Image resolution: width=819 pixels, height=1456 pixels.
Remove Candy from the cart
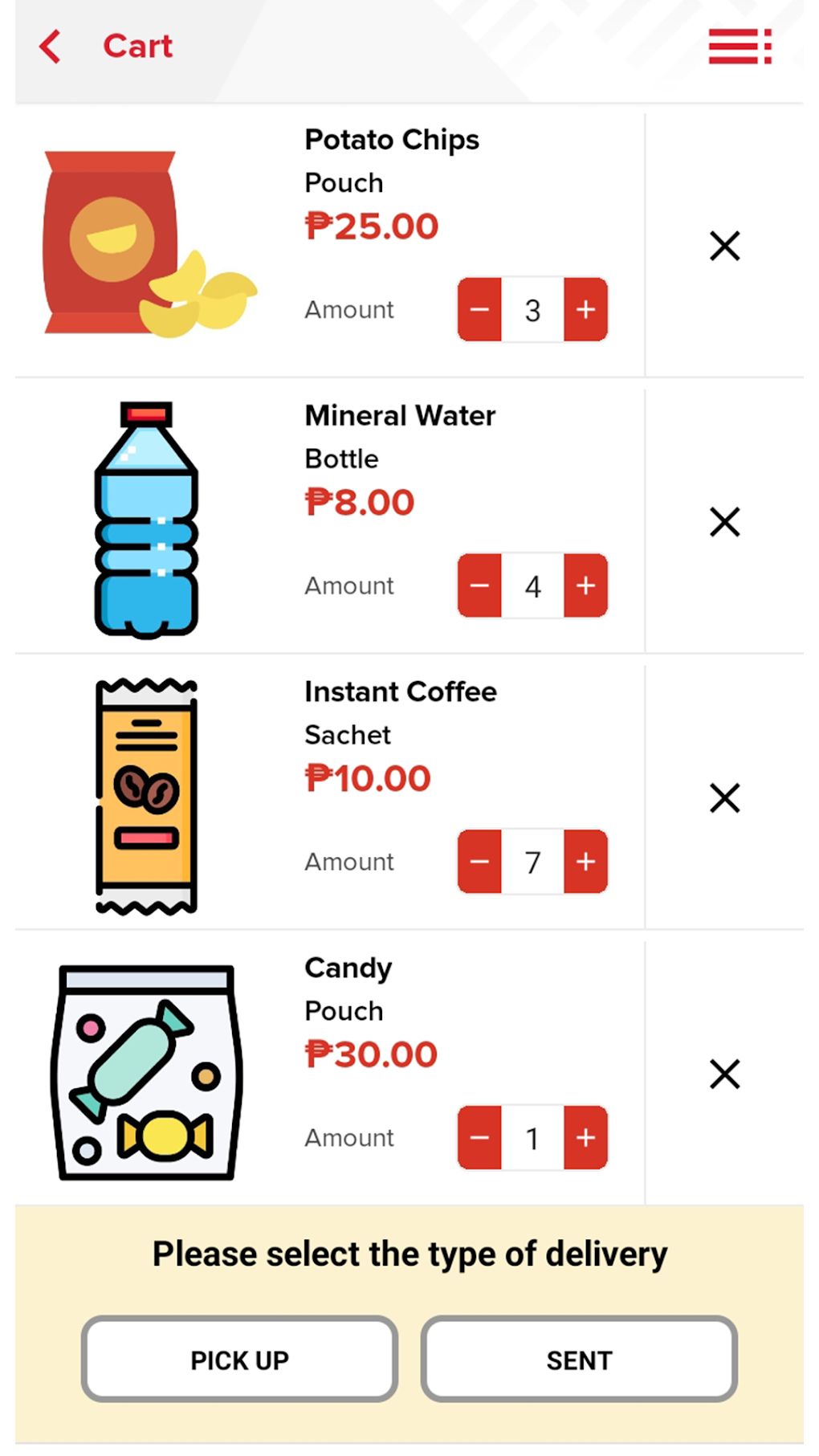click(724, 1075)
